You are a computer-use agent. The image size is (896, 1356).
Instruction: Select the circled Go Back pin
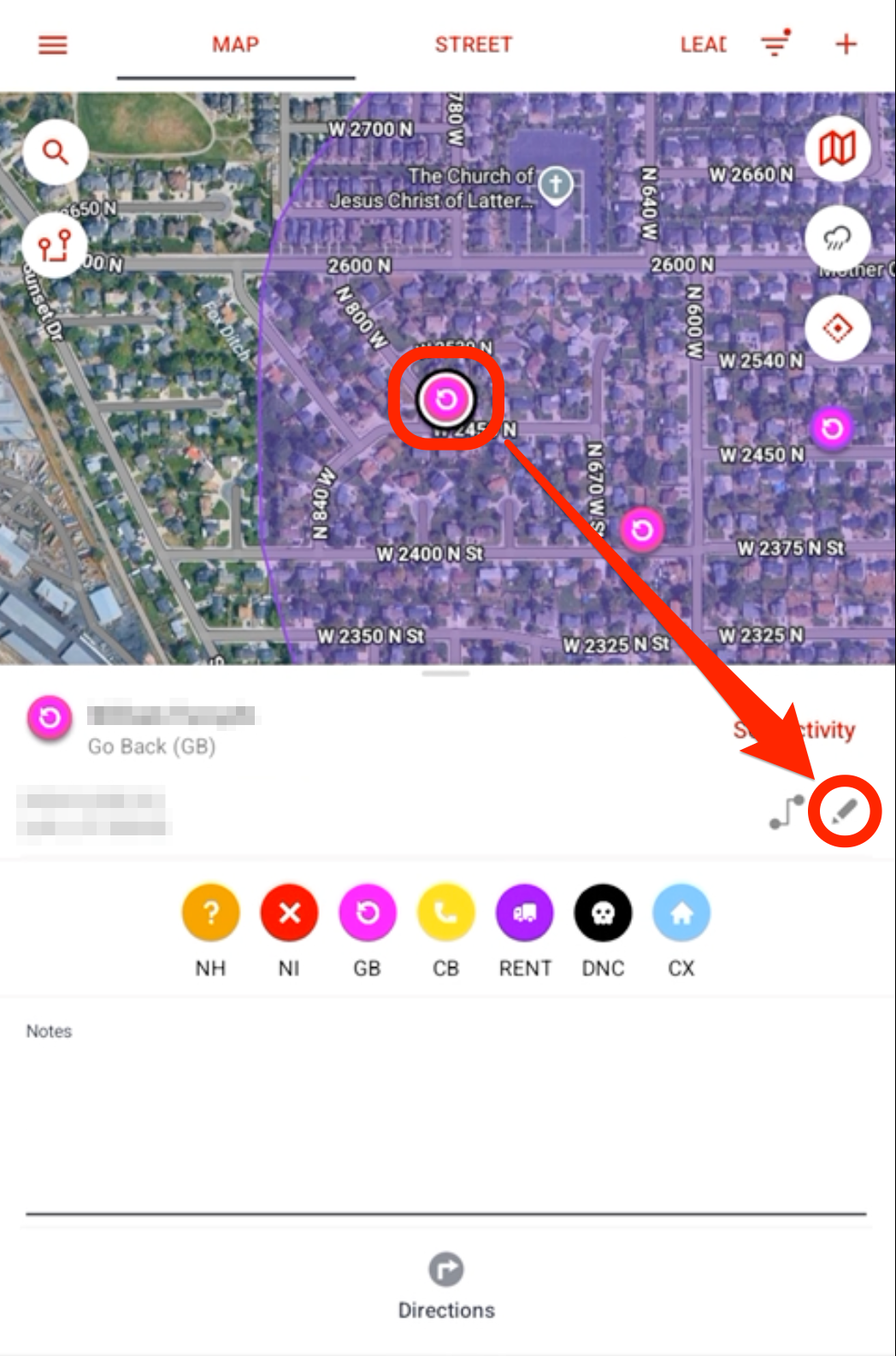[445, 398]
